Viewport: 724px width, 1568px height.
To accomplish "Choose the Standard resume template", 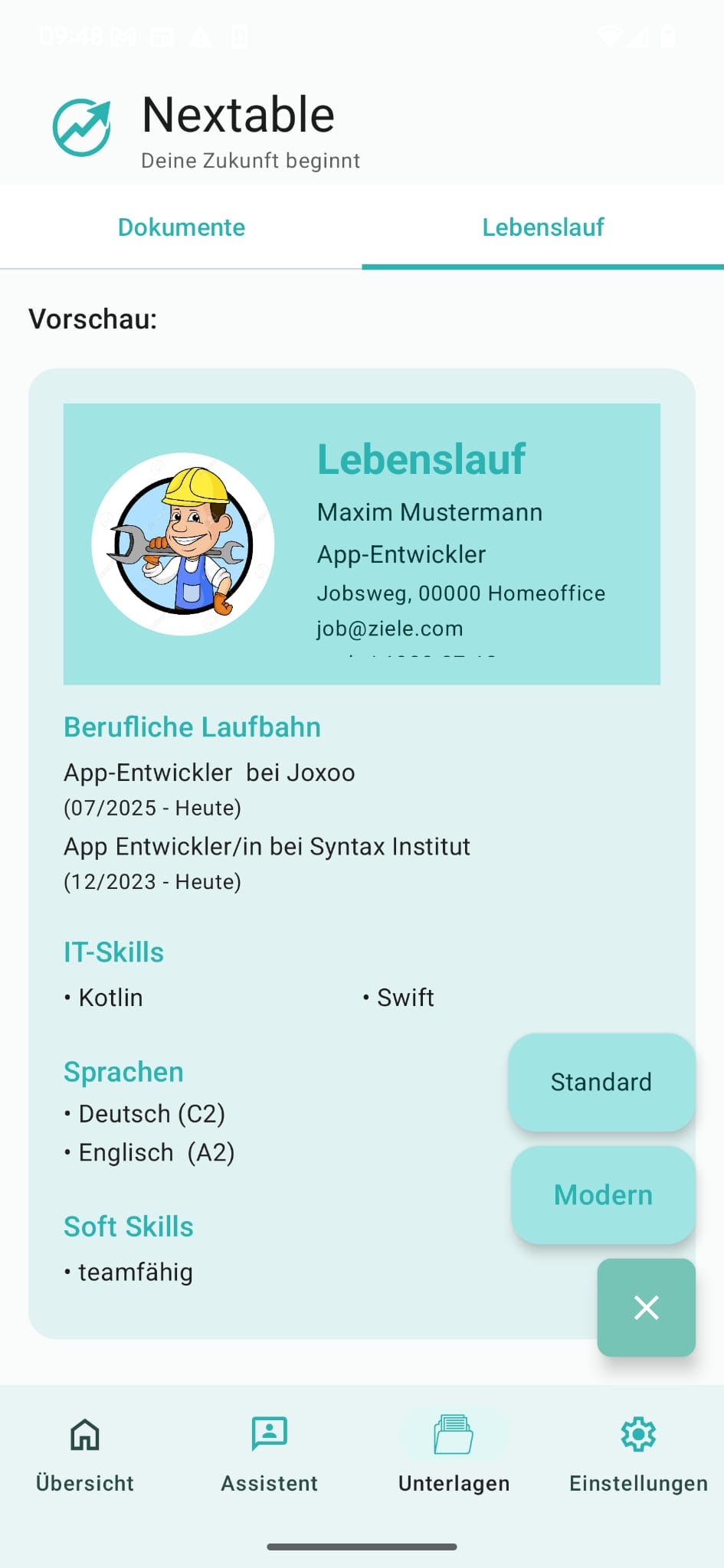I will coord(601,1082).
